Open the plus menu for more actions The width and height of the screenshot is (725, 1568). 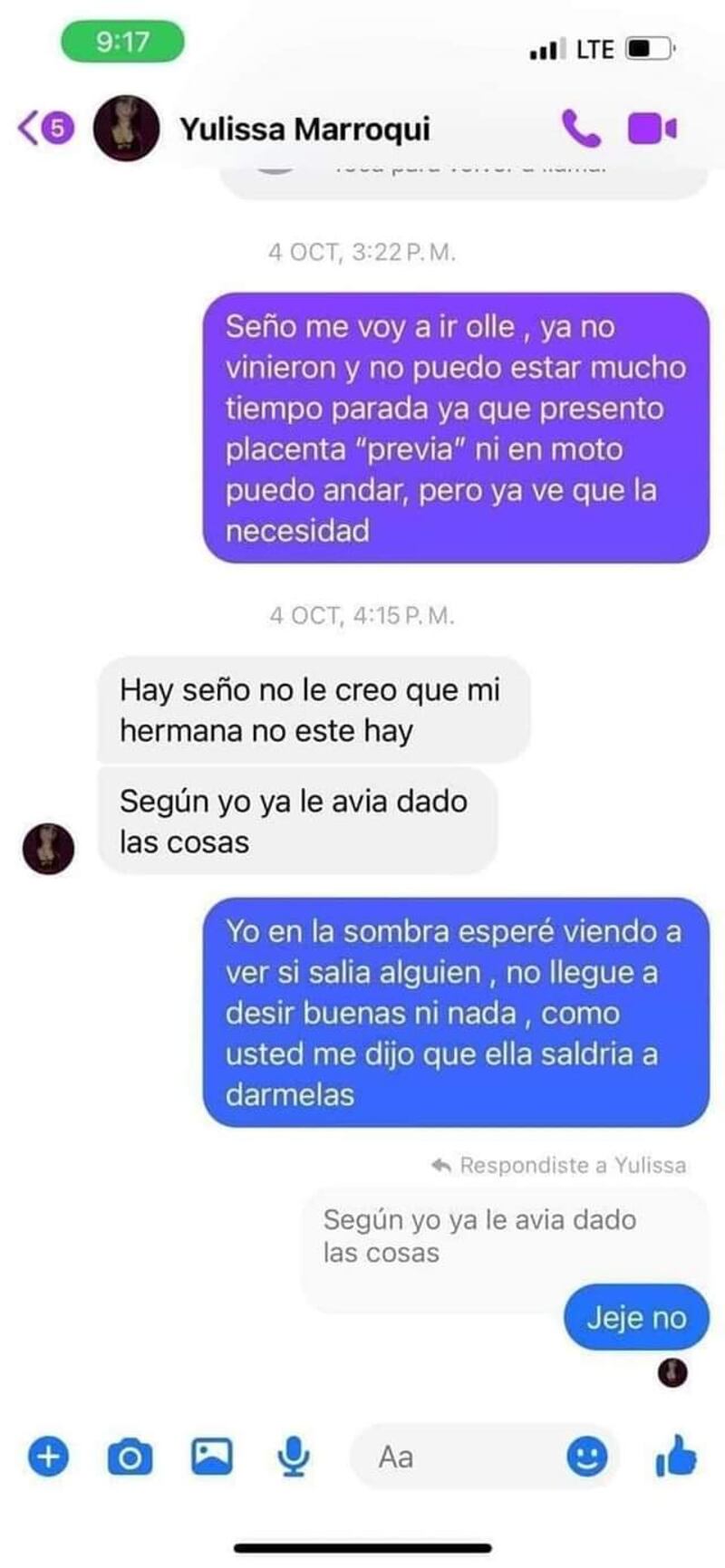coord(48,1457)
